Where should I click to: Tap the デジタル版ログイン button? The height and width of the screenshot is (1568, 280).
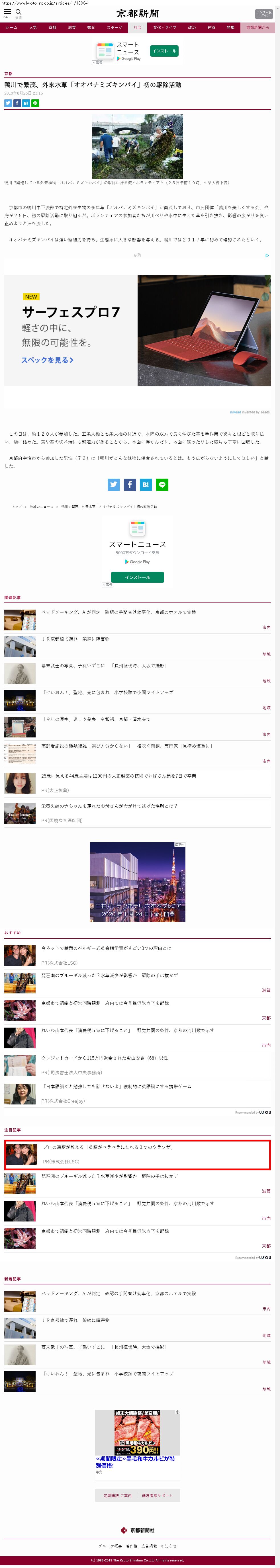click(263, 13)
